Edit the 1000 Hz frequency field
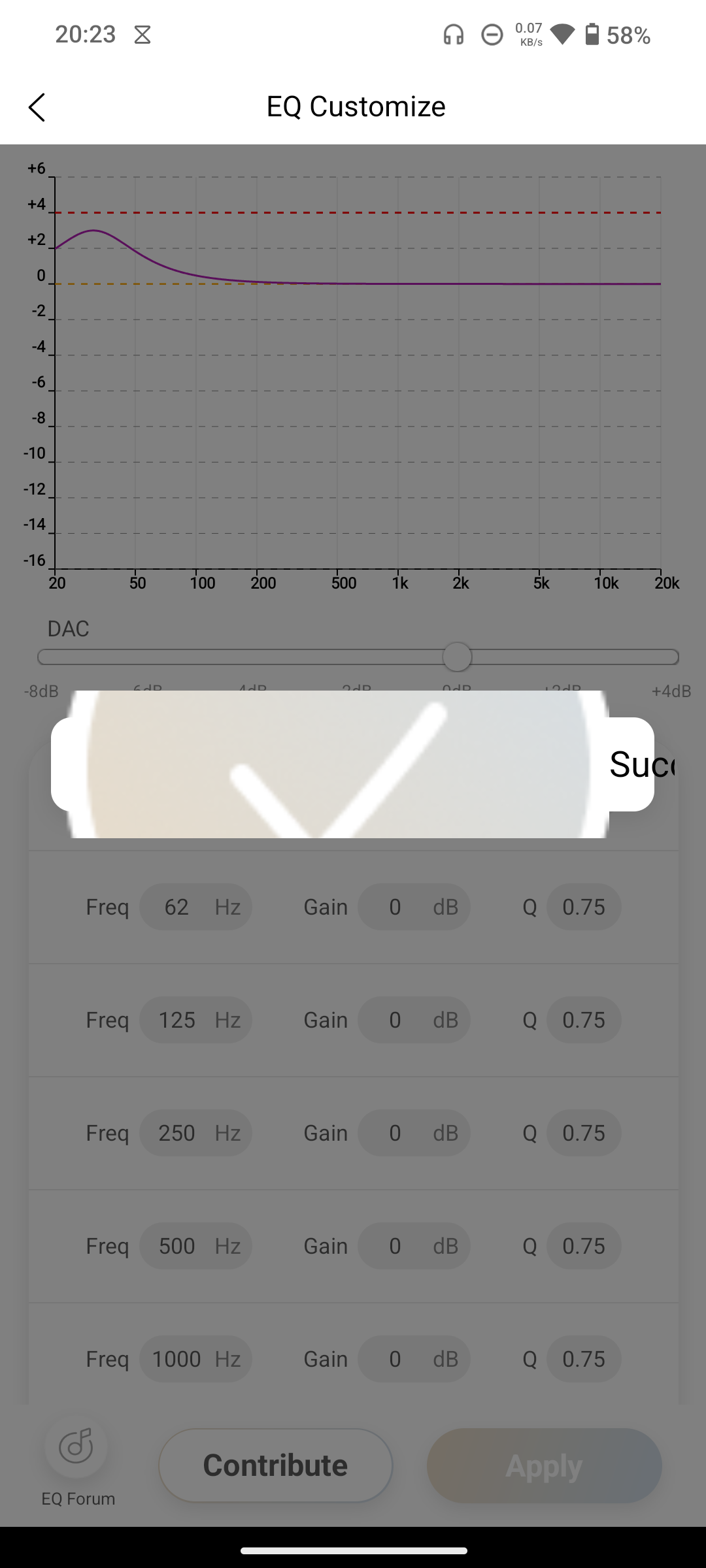706x1568 pixels. tap(195, 1359)
